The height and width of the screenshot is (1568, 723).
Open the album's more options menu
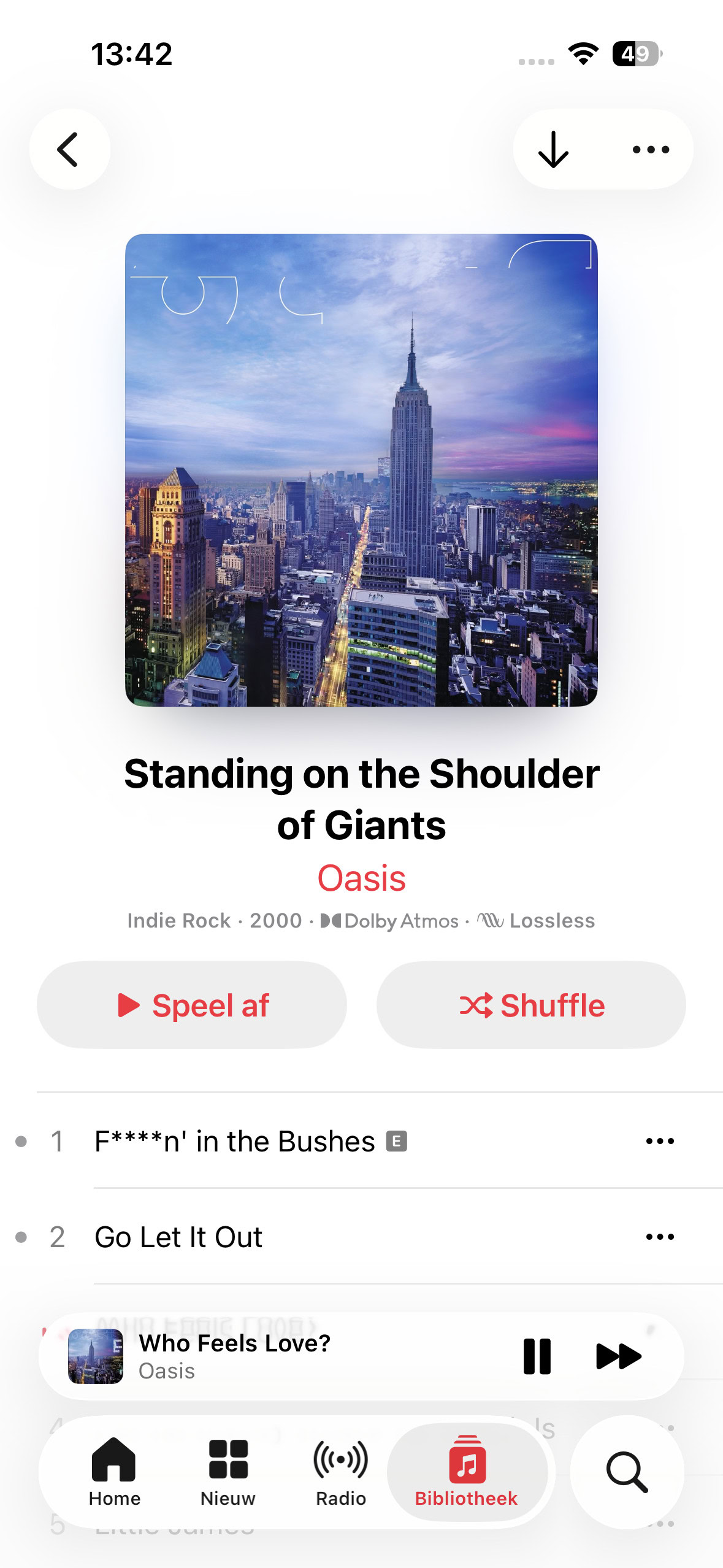pos(651,149)
